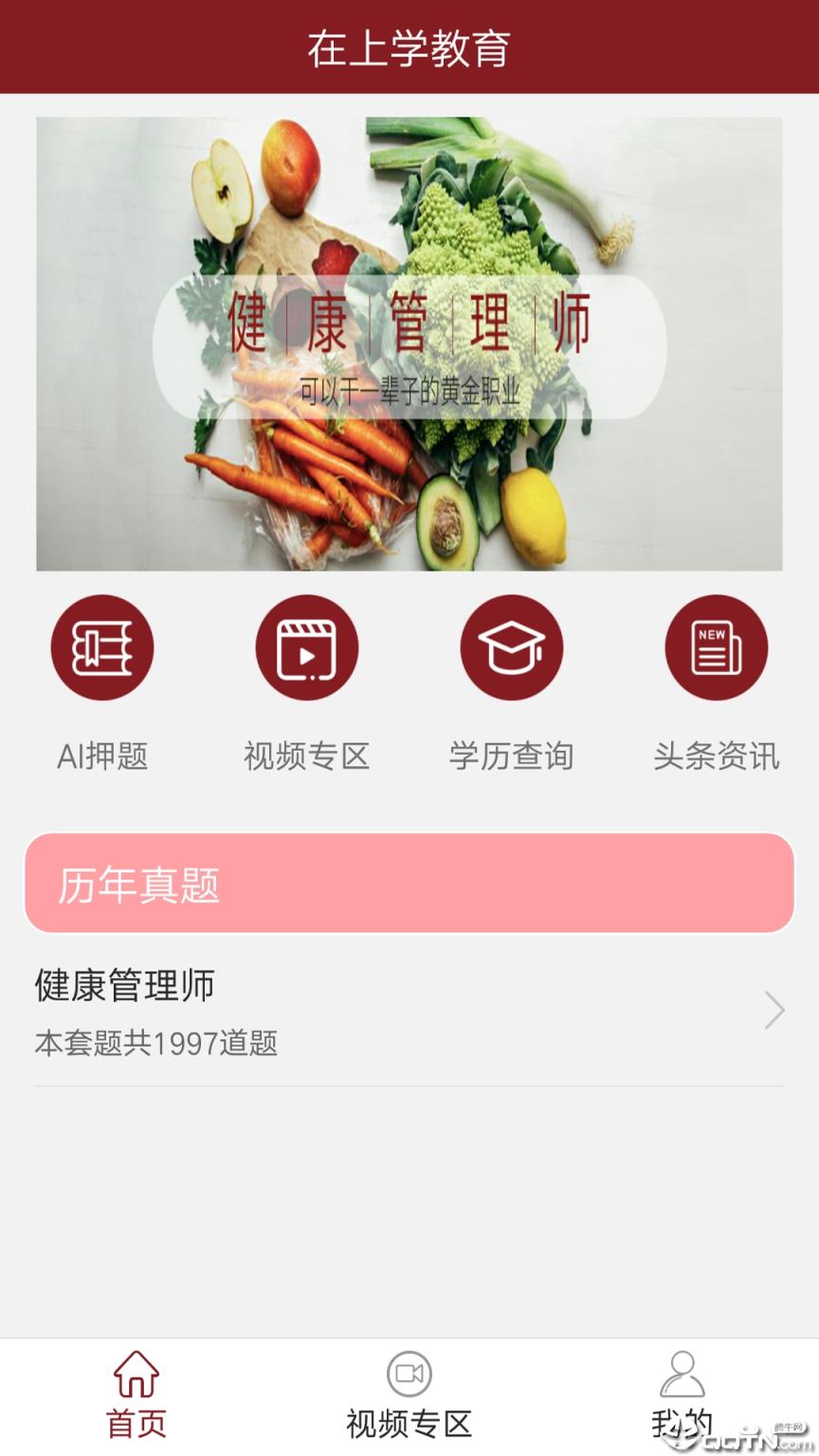Open the 健康管理师 promotional banner image
Image resolution: width=819 pixels, height=1456 pixels.
point(409,343)
